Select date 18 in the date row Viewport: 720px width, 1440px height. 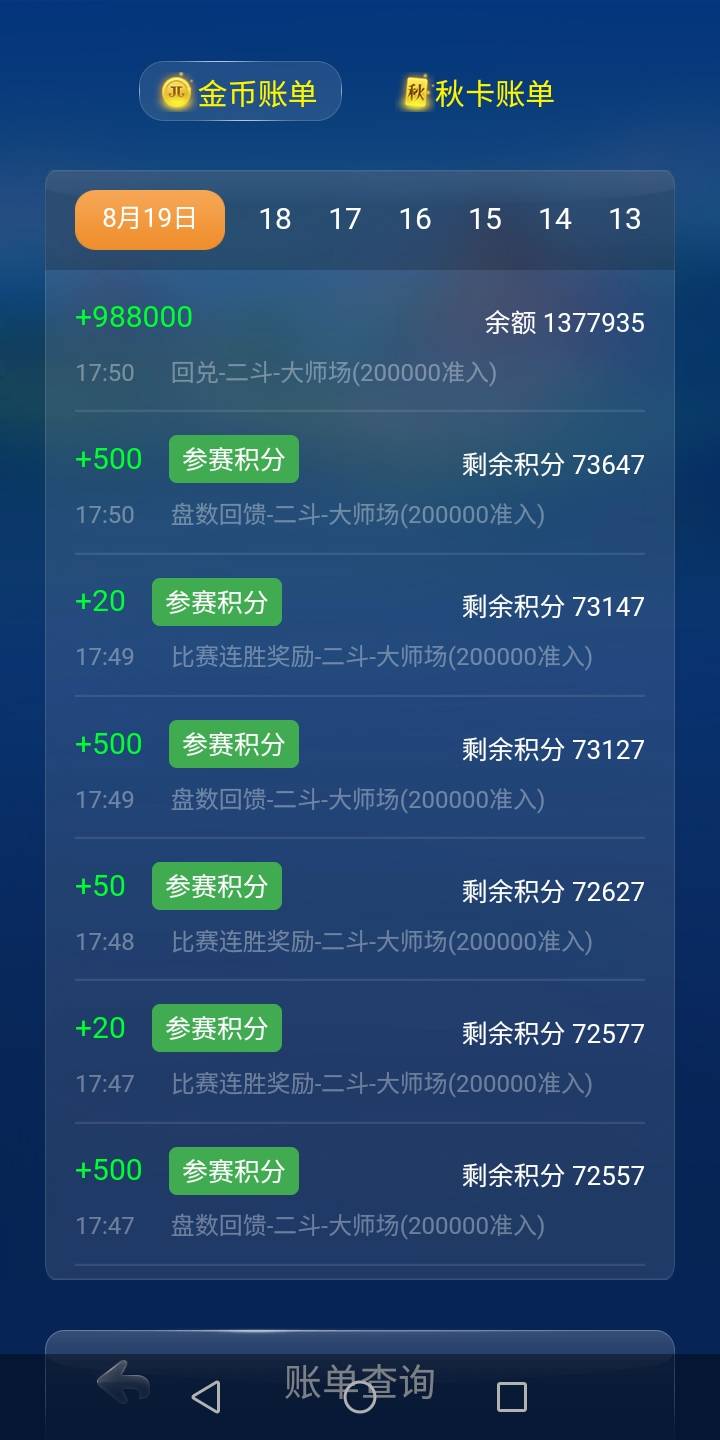(276, 219)
